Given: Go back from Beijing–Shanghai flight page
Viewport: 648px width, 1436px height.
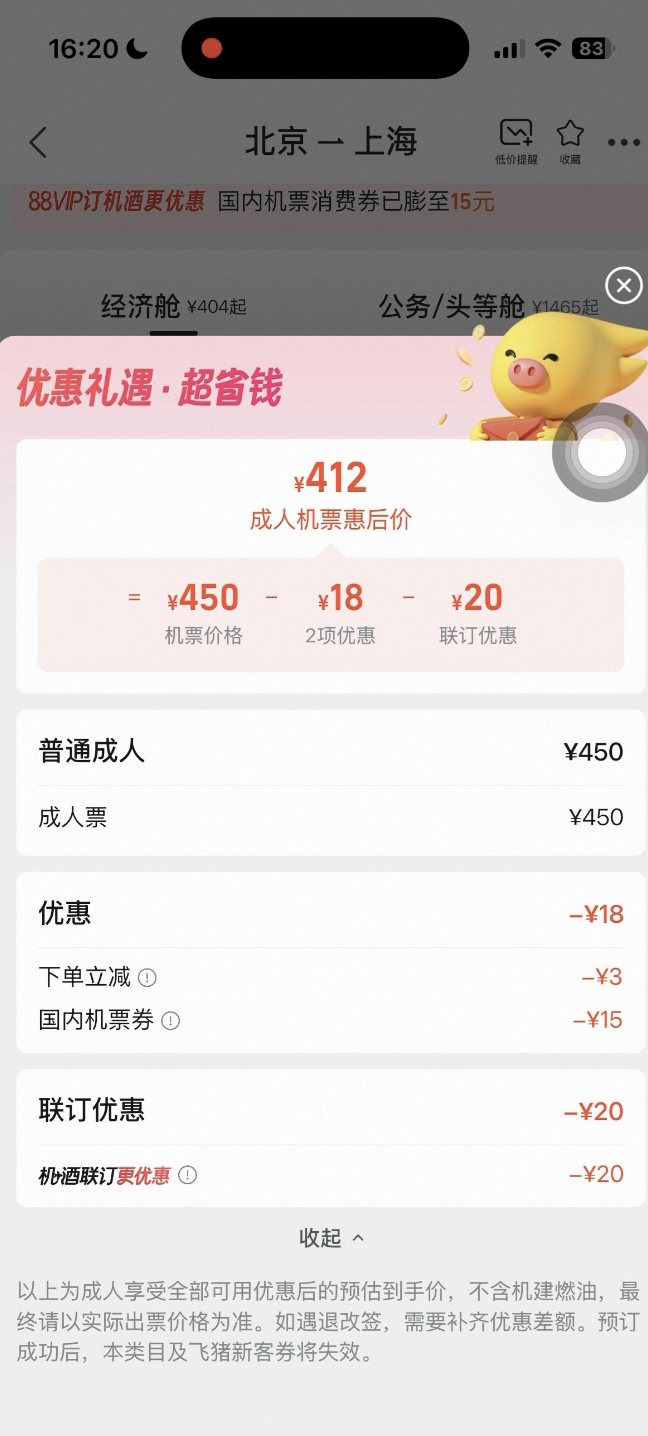Looking at the screenshot, I should tap(38, 142).
